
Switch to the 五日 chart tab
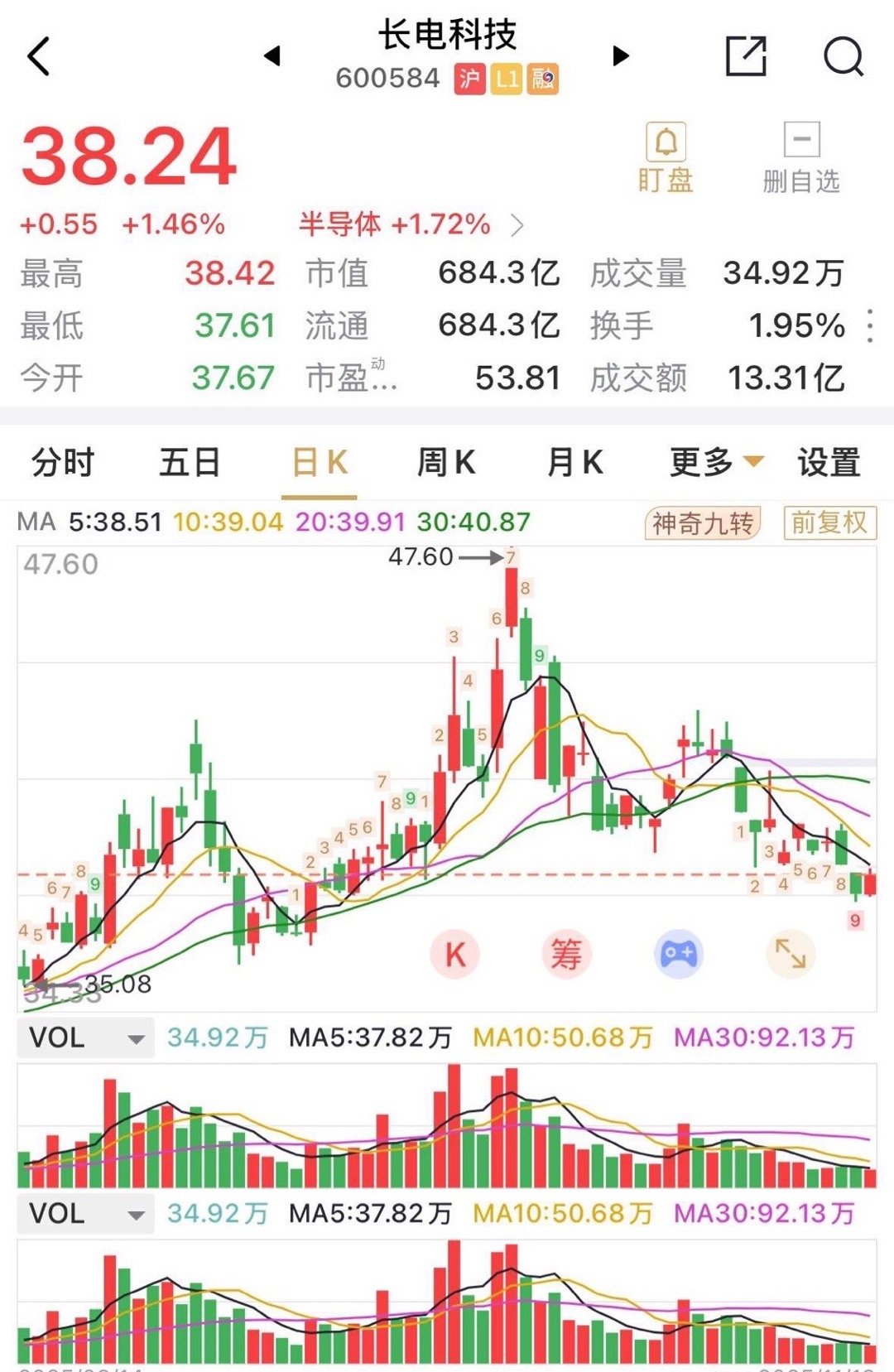coord(190,462)
